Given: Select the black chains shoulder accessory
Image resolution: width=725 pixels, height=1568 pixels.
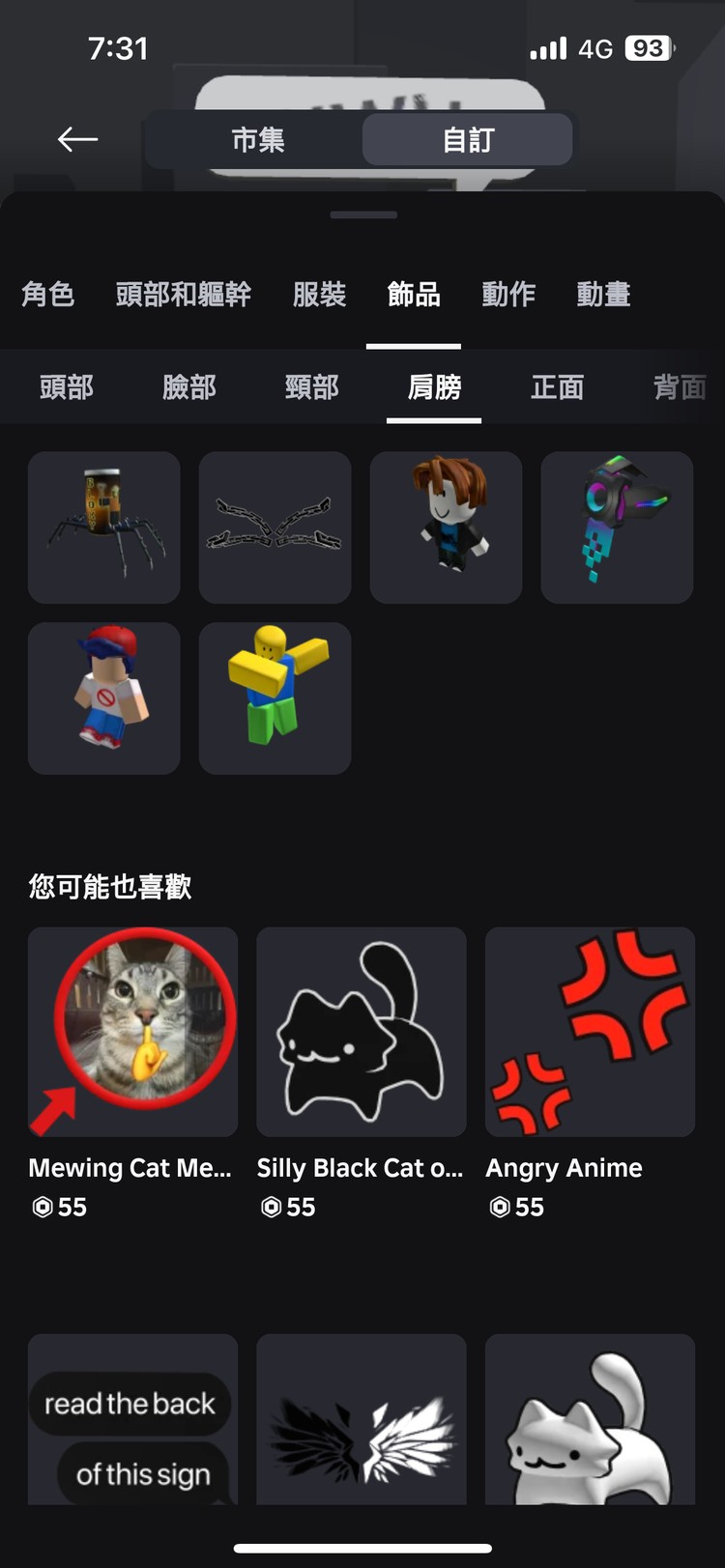Looking at the screenshot, I should click(275, 527).
